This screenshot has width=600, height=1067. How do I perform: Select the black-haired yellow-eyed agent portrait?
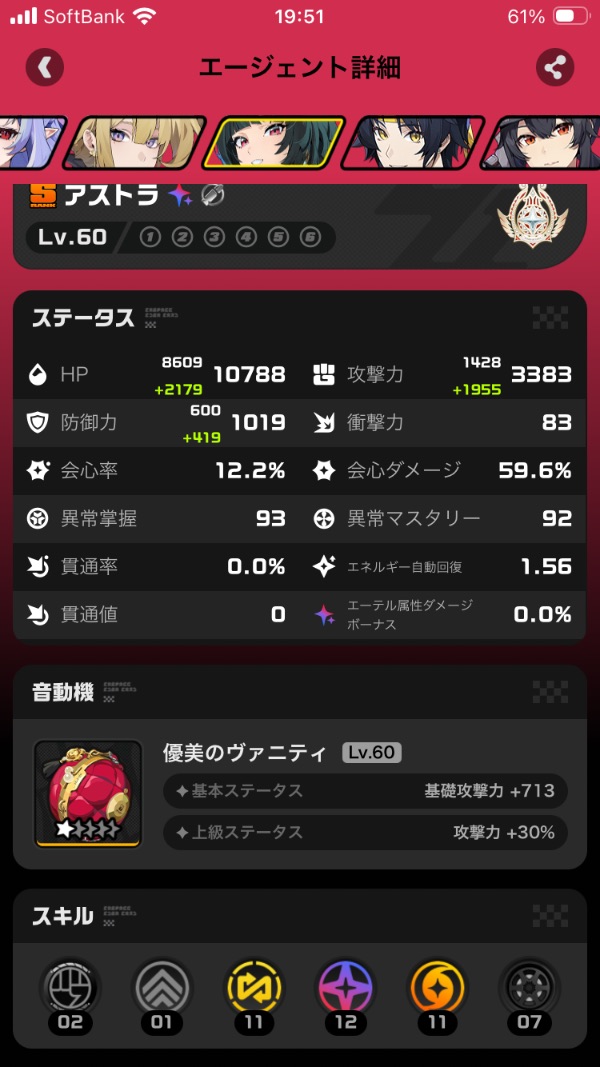(x=410, y=143)
